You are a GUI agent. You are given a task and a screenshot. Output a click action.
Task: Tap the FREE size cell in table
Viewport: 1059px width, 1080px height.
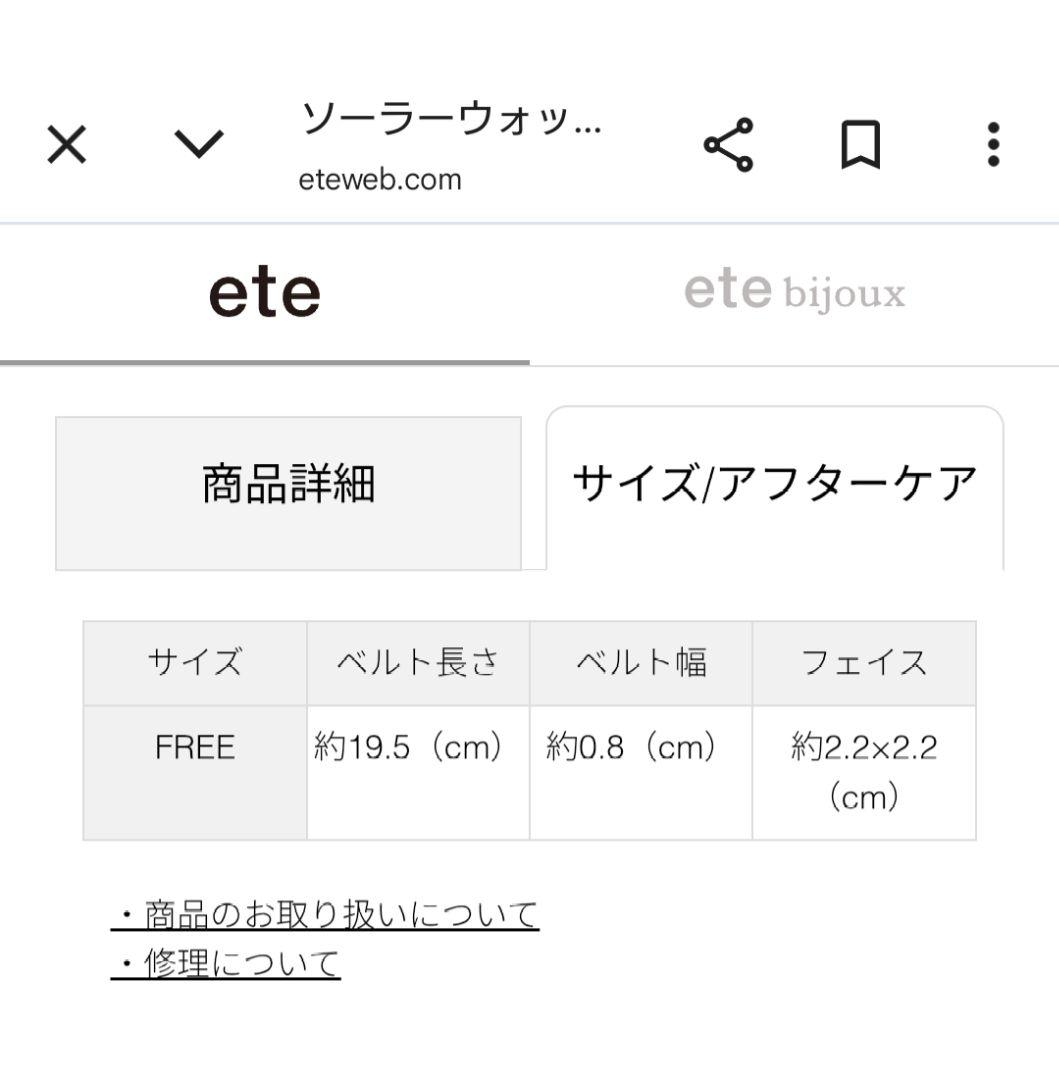[x=194, y=746]
